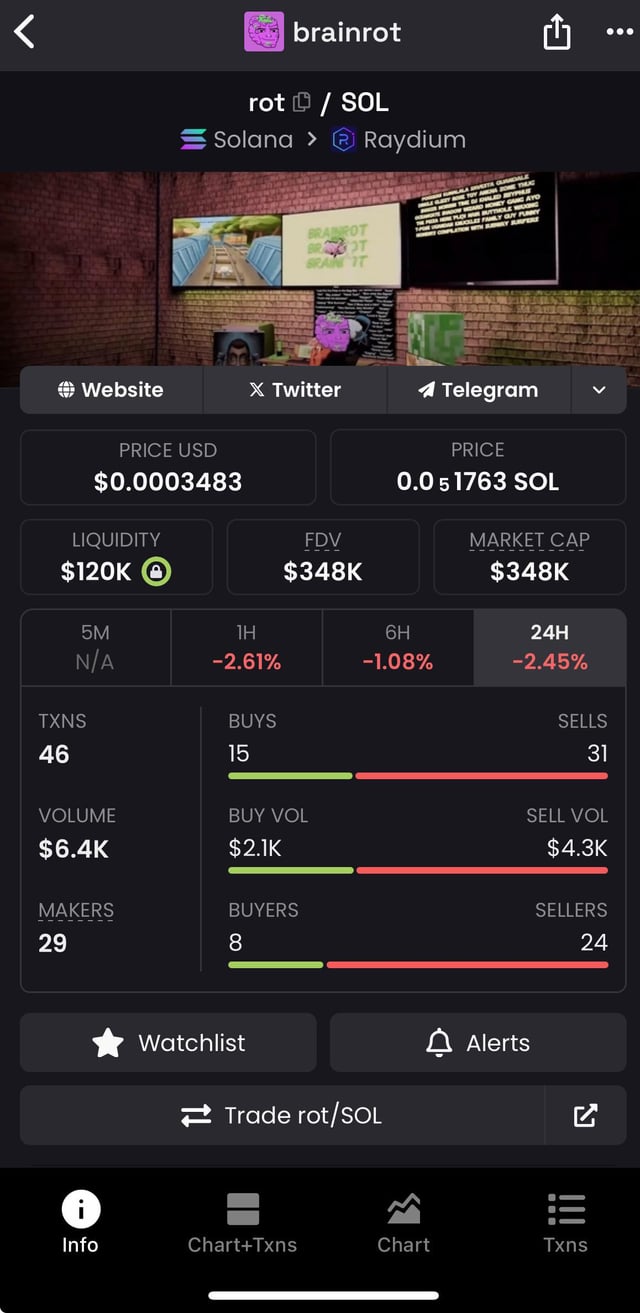This screenshot has height=1313, width=640.
Task: Select the 5M timeframe
Action: coord(95,647)
